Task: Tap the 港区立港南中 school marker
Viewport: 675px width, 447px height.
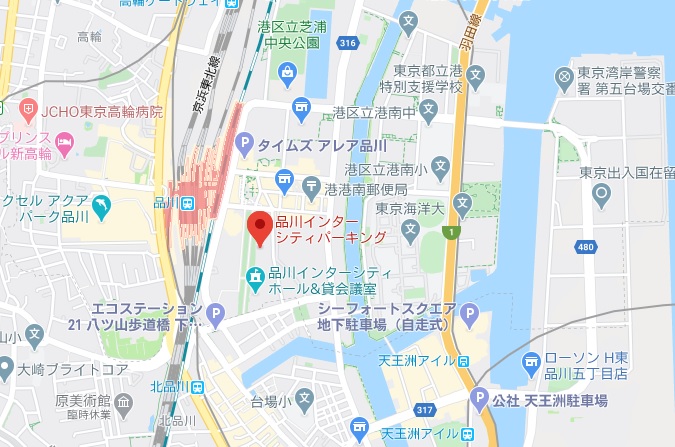Action: 300,106
